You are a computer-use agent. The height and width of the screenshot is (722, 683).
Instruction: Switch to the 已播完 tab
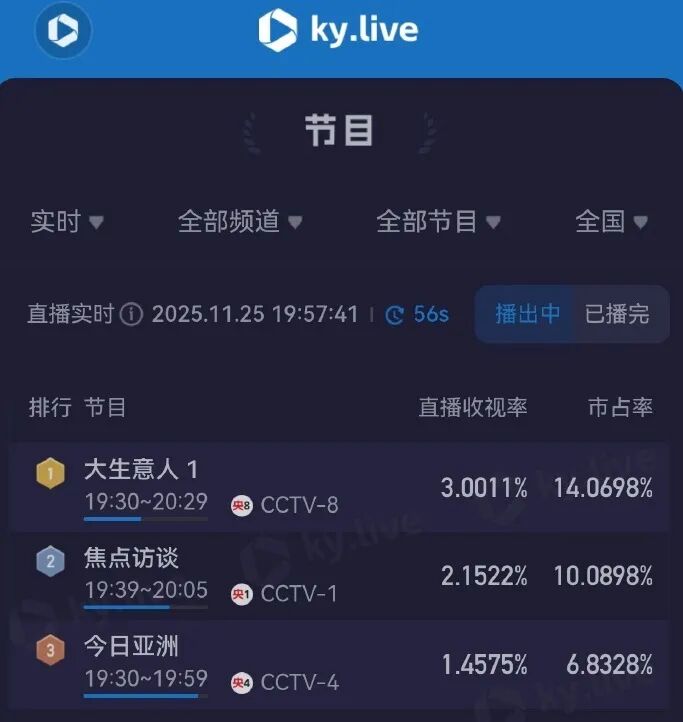(x=616, y=314)
